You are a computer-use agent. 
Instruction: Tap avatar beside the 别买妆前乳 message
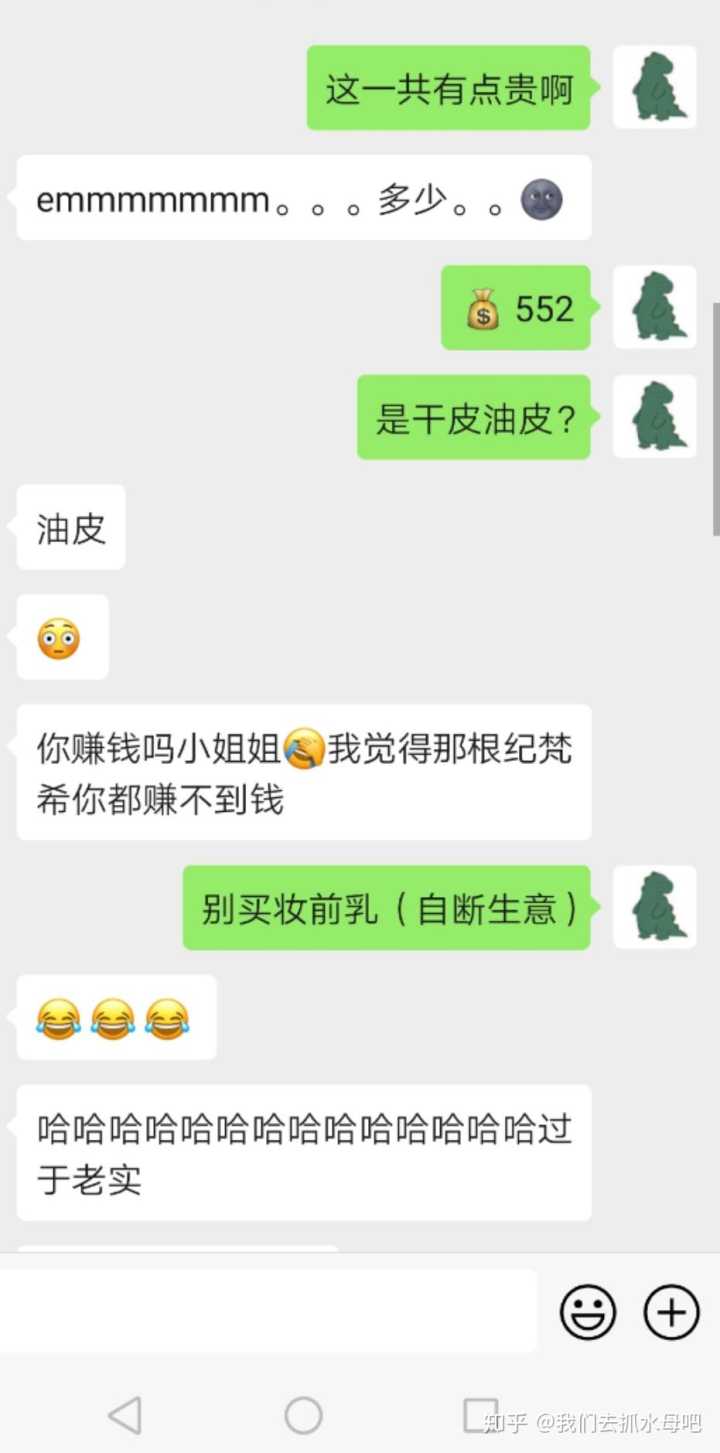654,907
